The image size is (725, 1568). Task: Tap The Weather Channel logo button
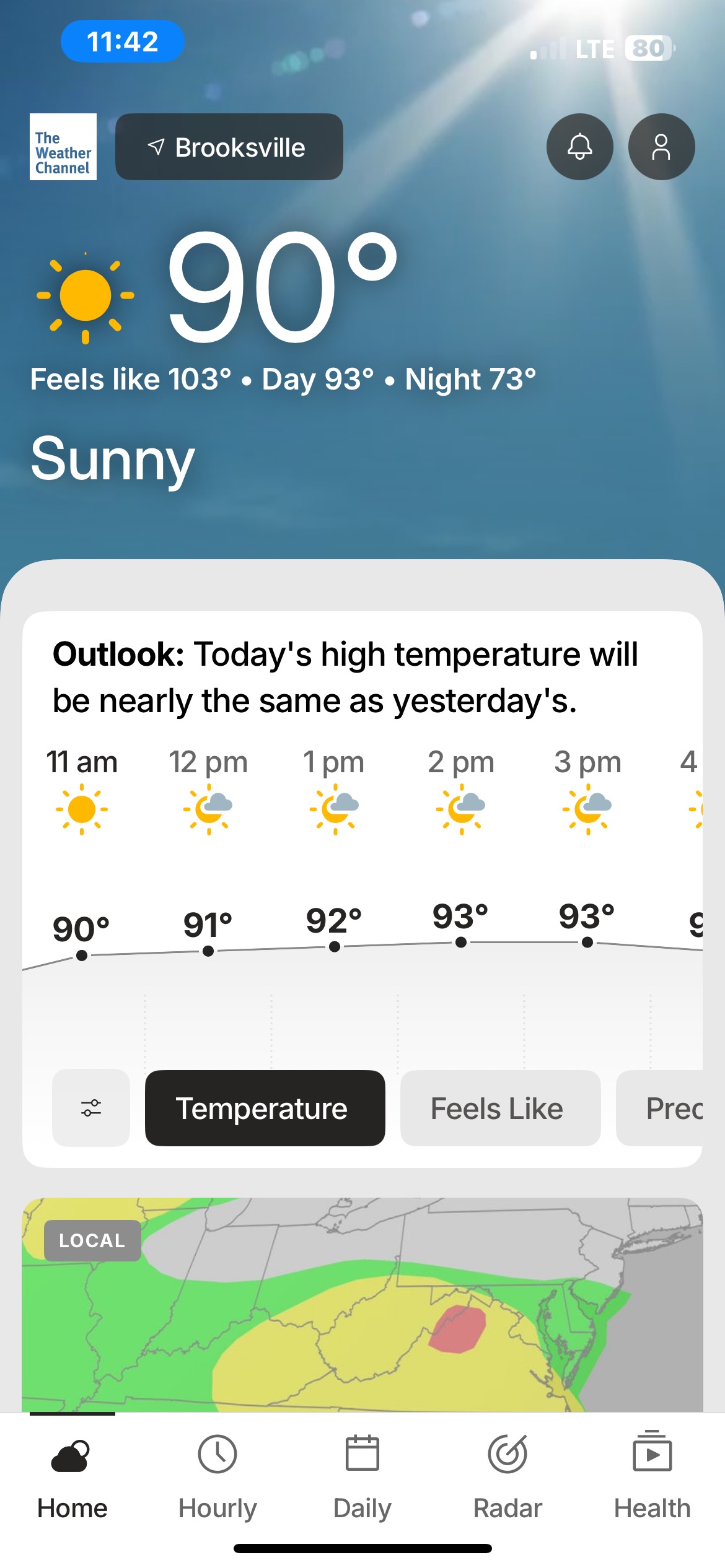(x=63, y=147)
